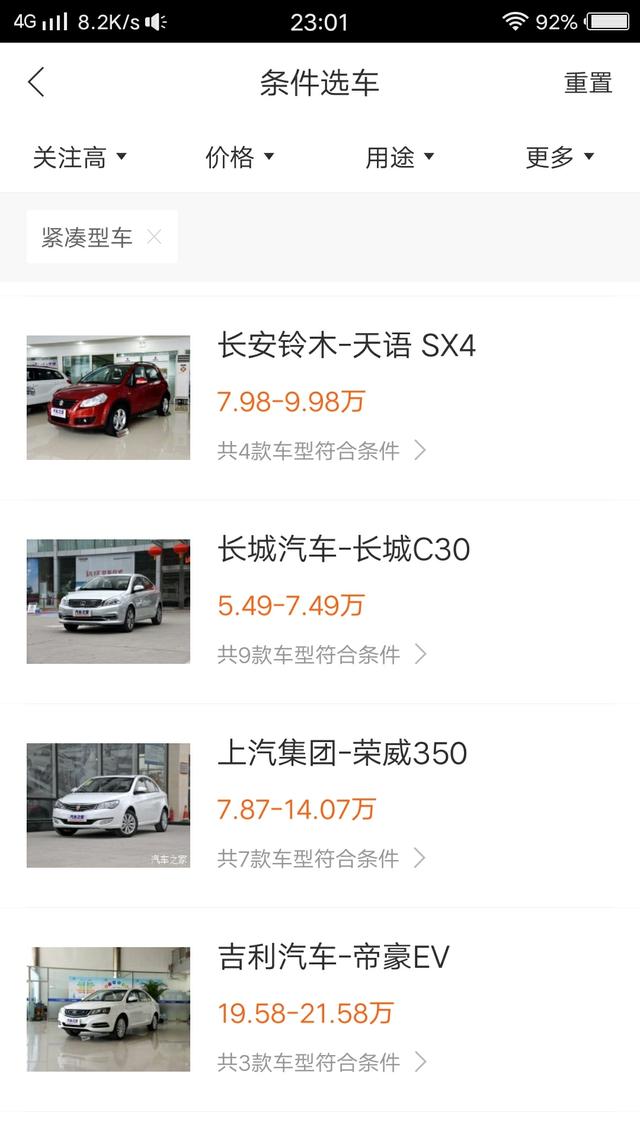Screen dimensions: 640x1138
Task: Tap 重置 to reset filters
Action: 587,83
